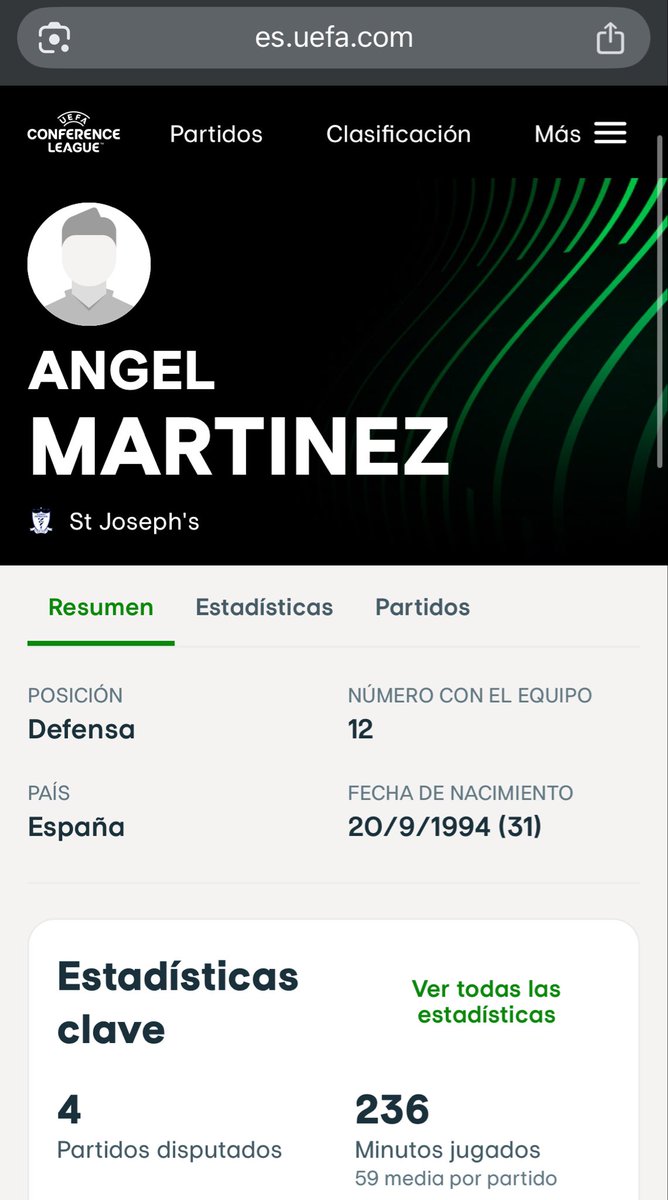Screen dimensions: 668x1200
Task: Switch to the Estadísticas tab
Action: [264, 607]
